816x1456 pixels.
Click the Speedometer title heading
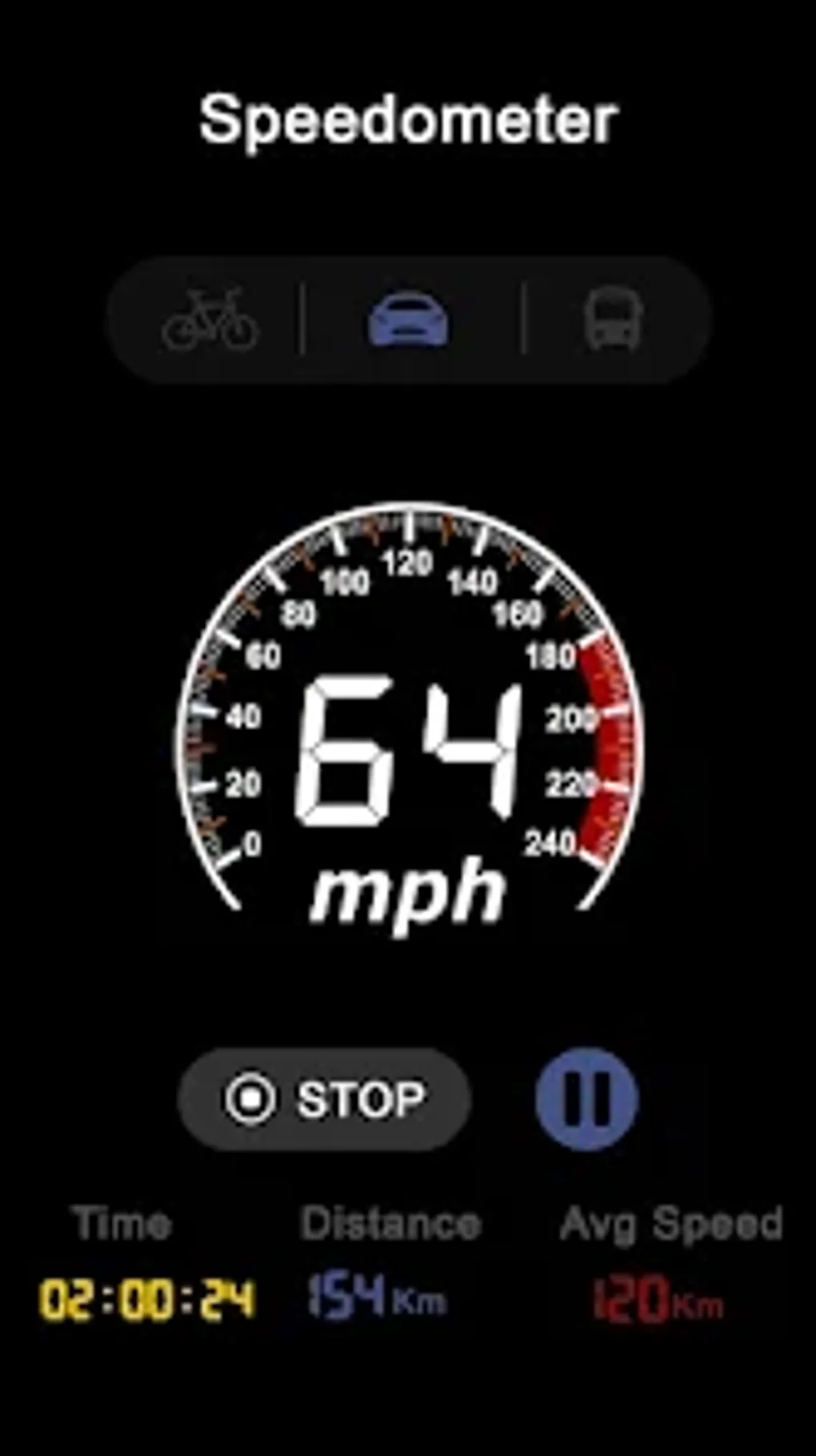(408, 118)
